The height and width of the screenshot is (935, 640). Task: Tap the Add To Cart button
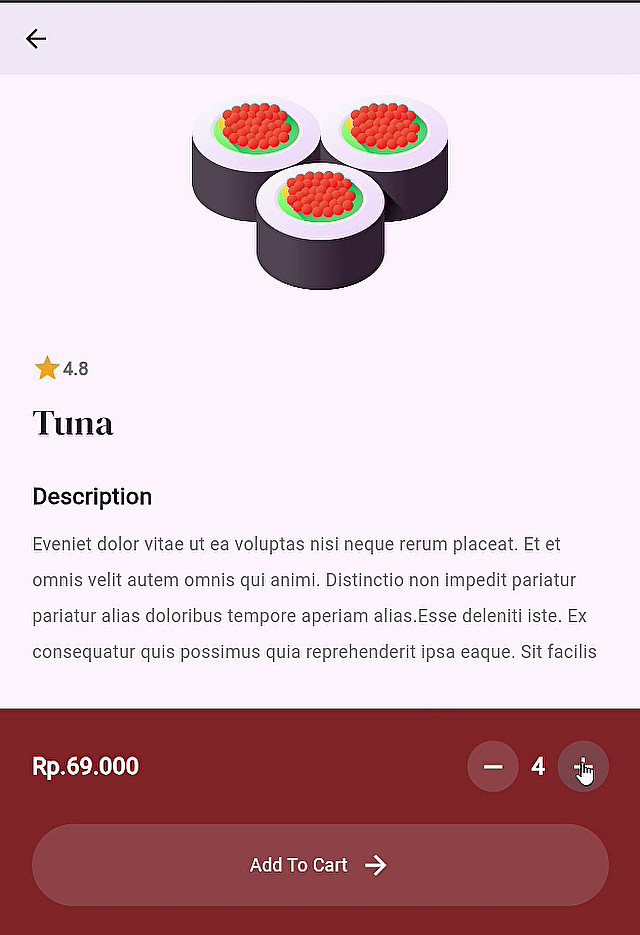320,865
